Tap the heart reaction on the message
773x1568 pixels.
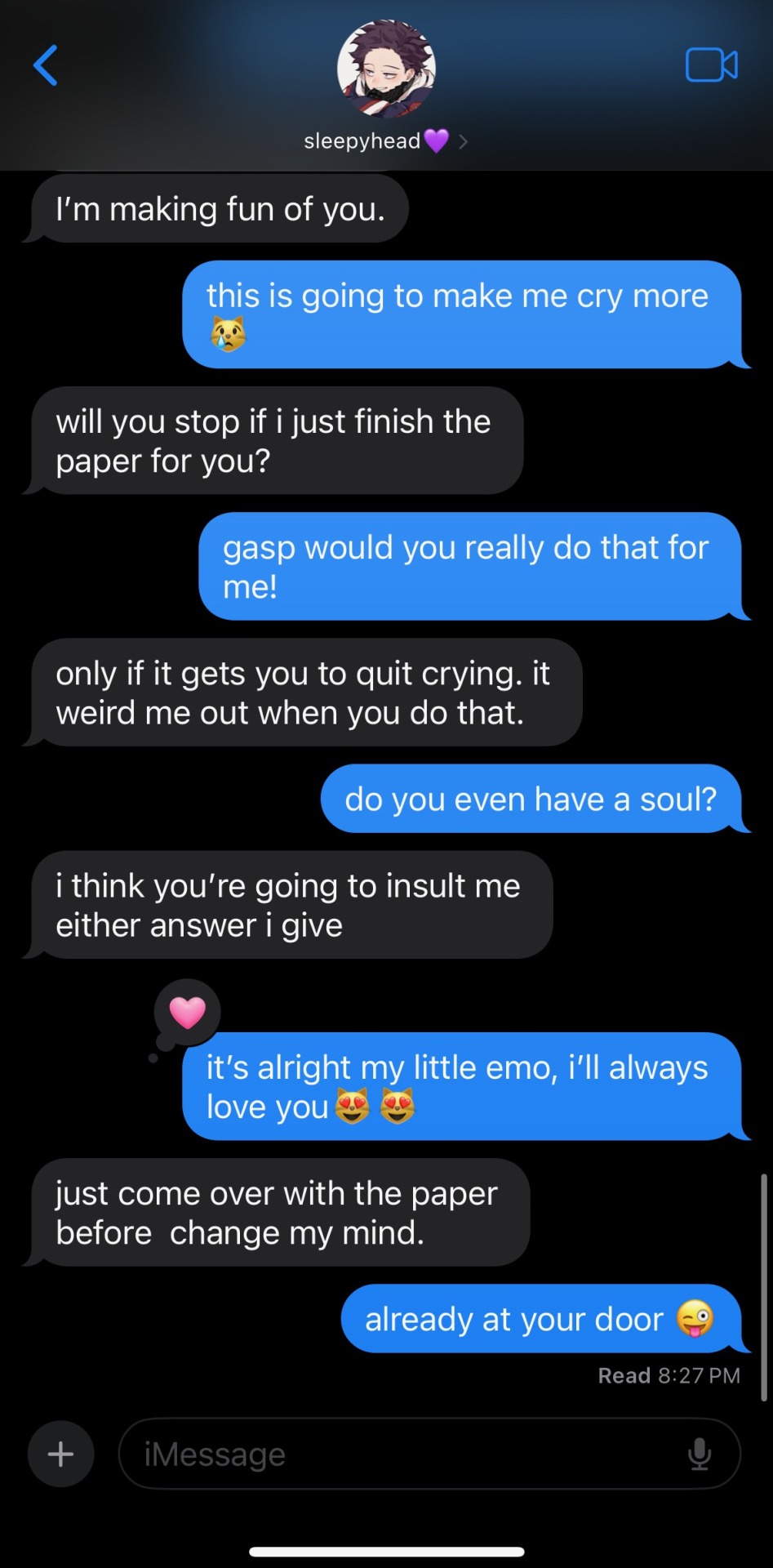click(x=187, y=1013)
